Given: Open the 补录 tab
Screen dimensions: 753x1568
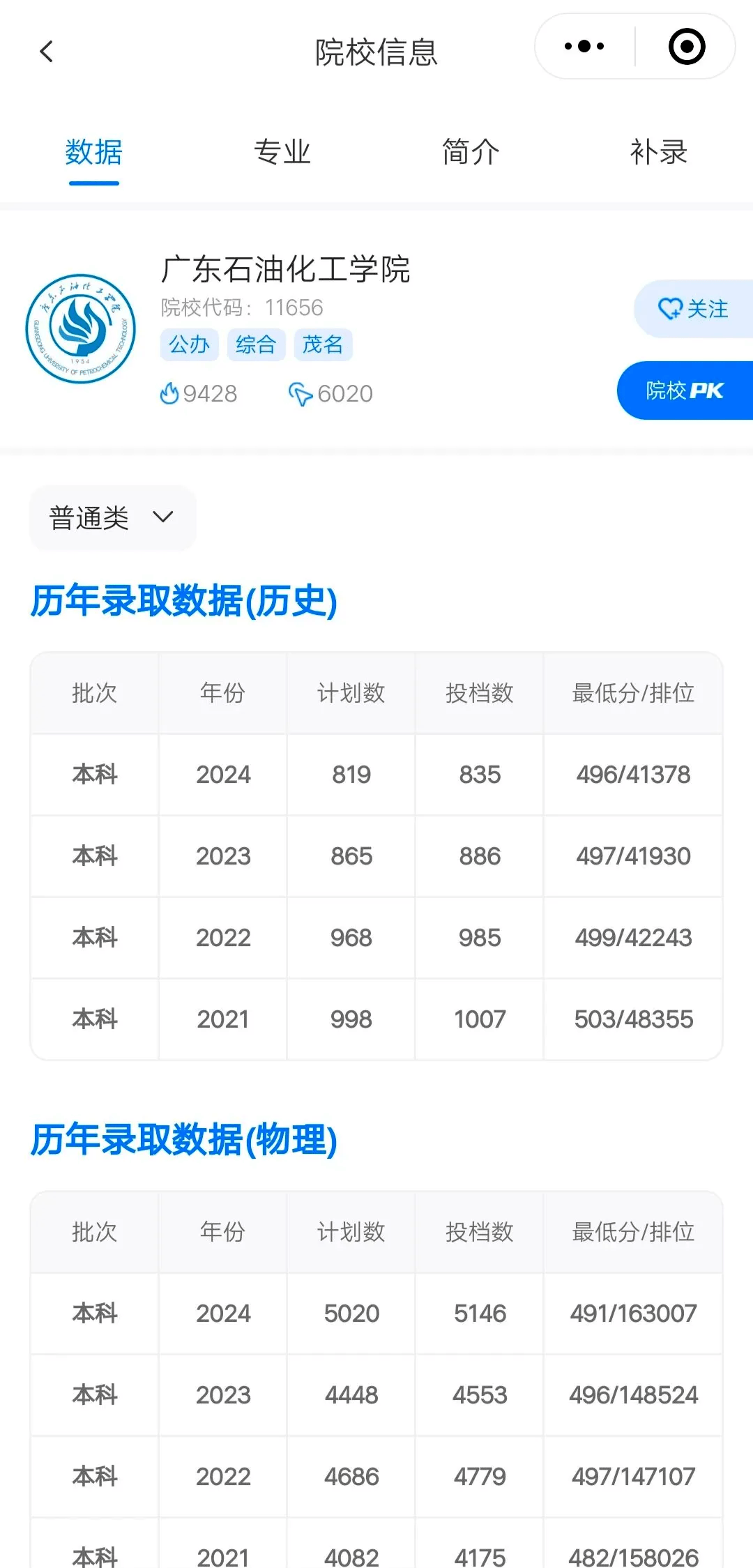Looking at the screenshot, I should [x=659, y=152].
